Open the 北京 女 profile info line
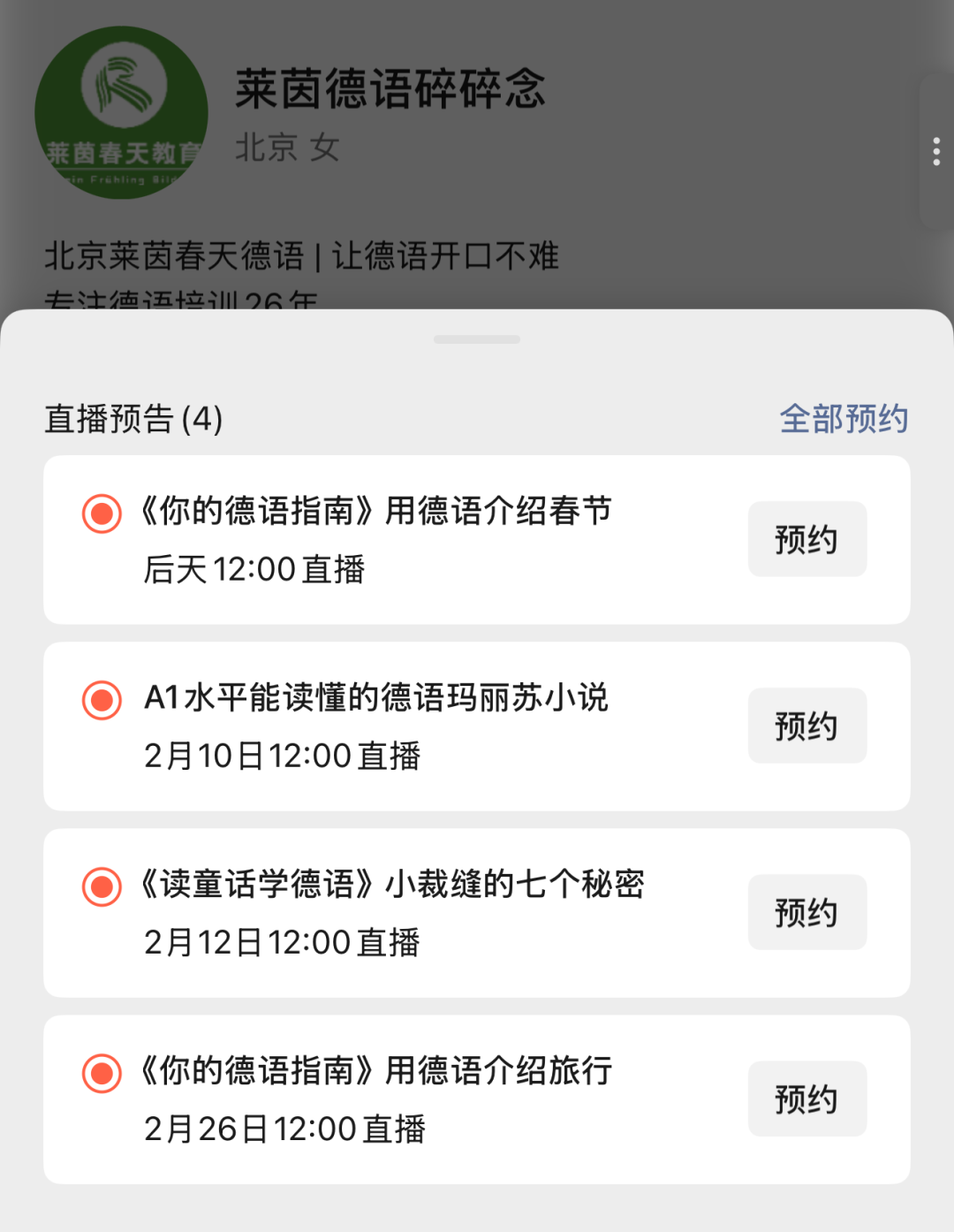Viewport: 954px width, 1232px height. [x=284, y=150]
